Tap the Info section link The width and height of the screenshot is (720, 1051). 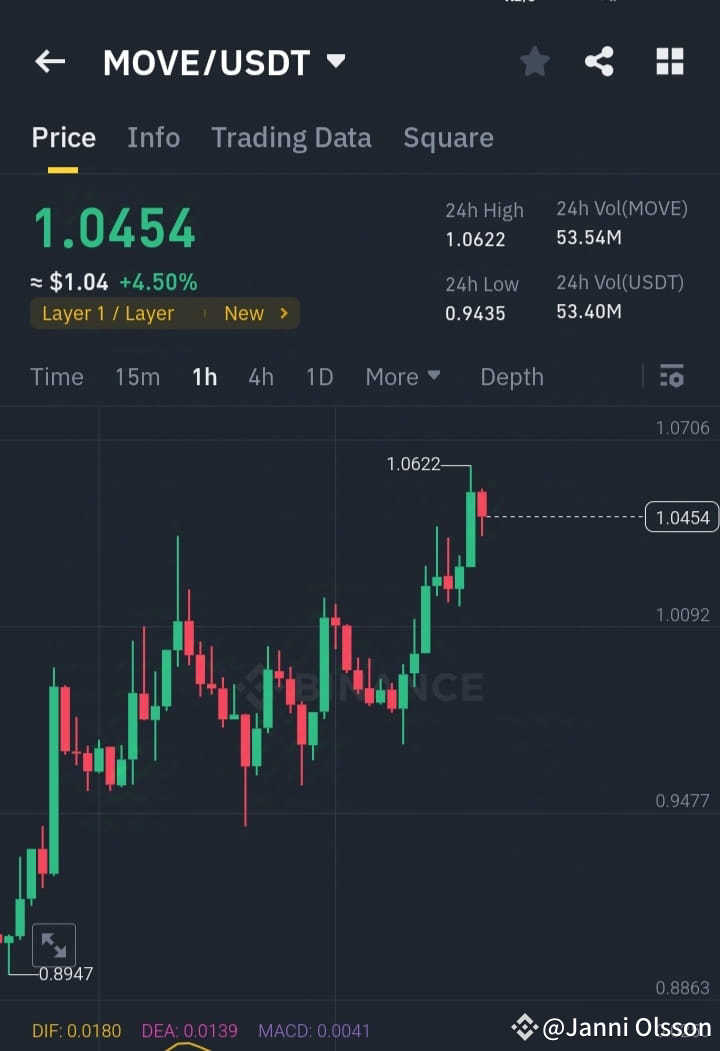point(153,137)
